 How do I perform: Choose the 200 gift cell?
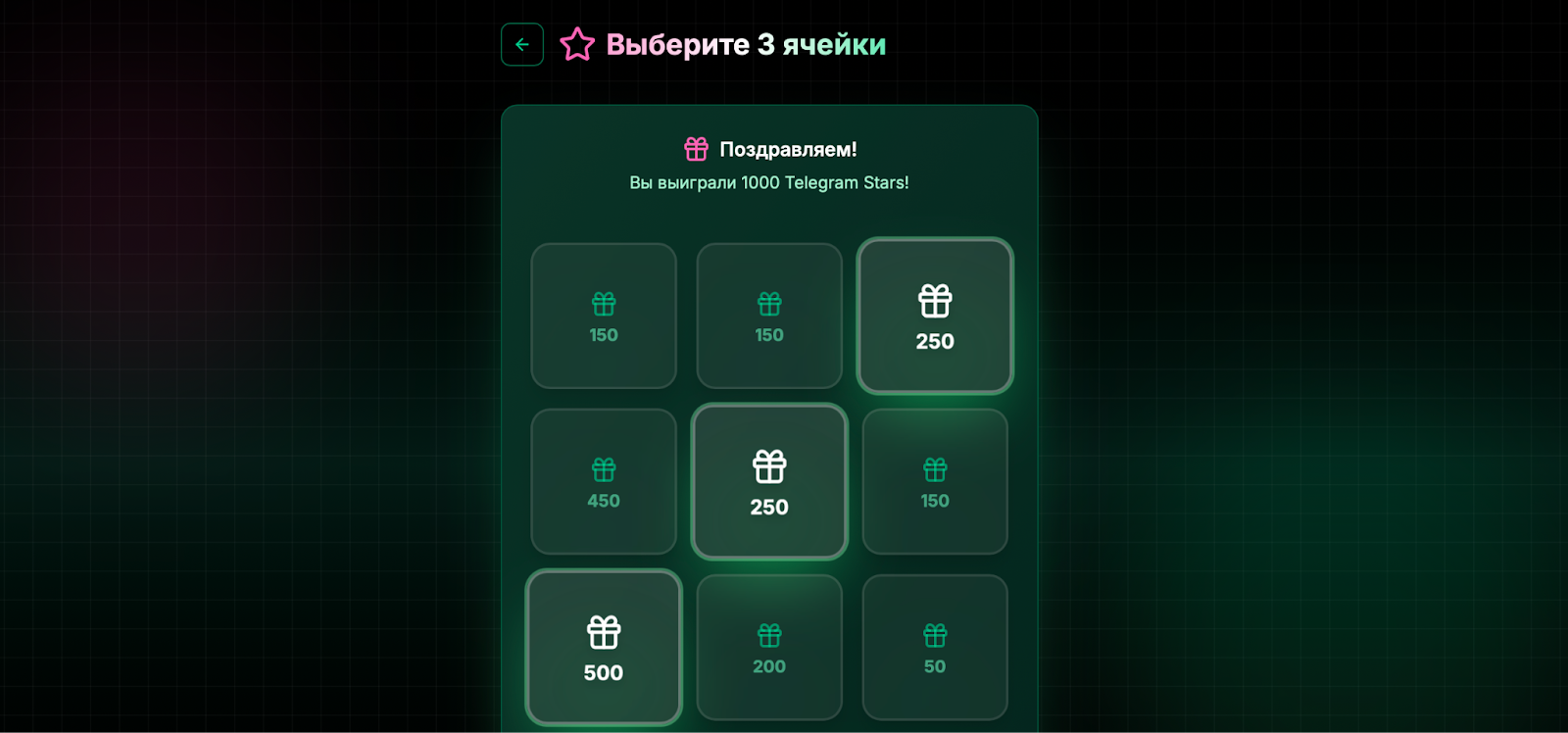(x=769, y=647)
